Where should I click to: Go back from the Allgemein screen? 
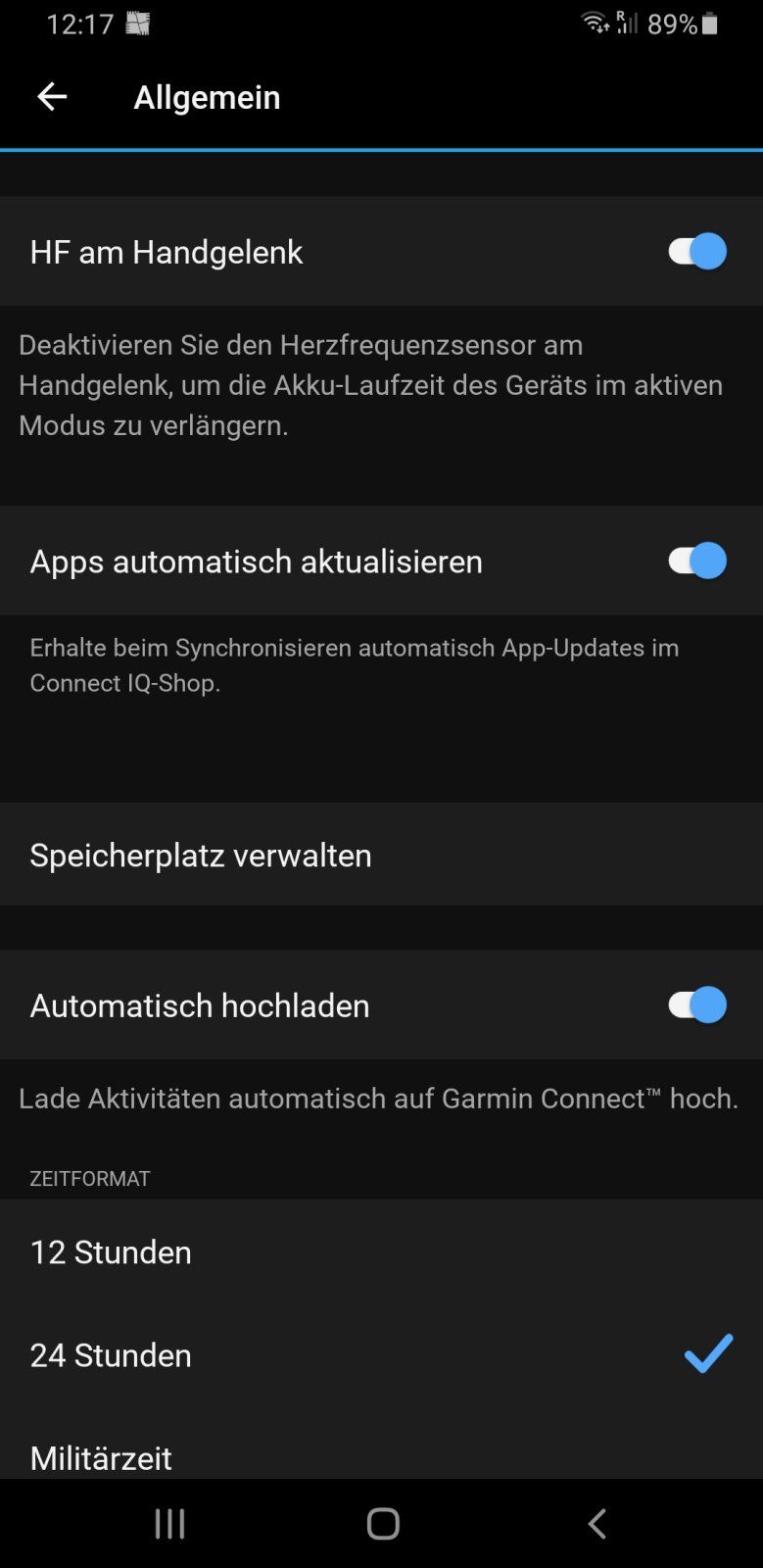click(52, 96)
